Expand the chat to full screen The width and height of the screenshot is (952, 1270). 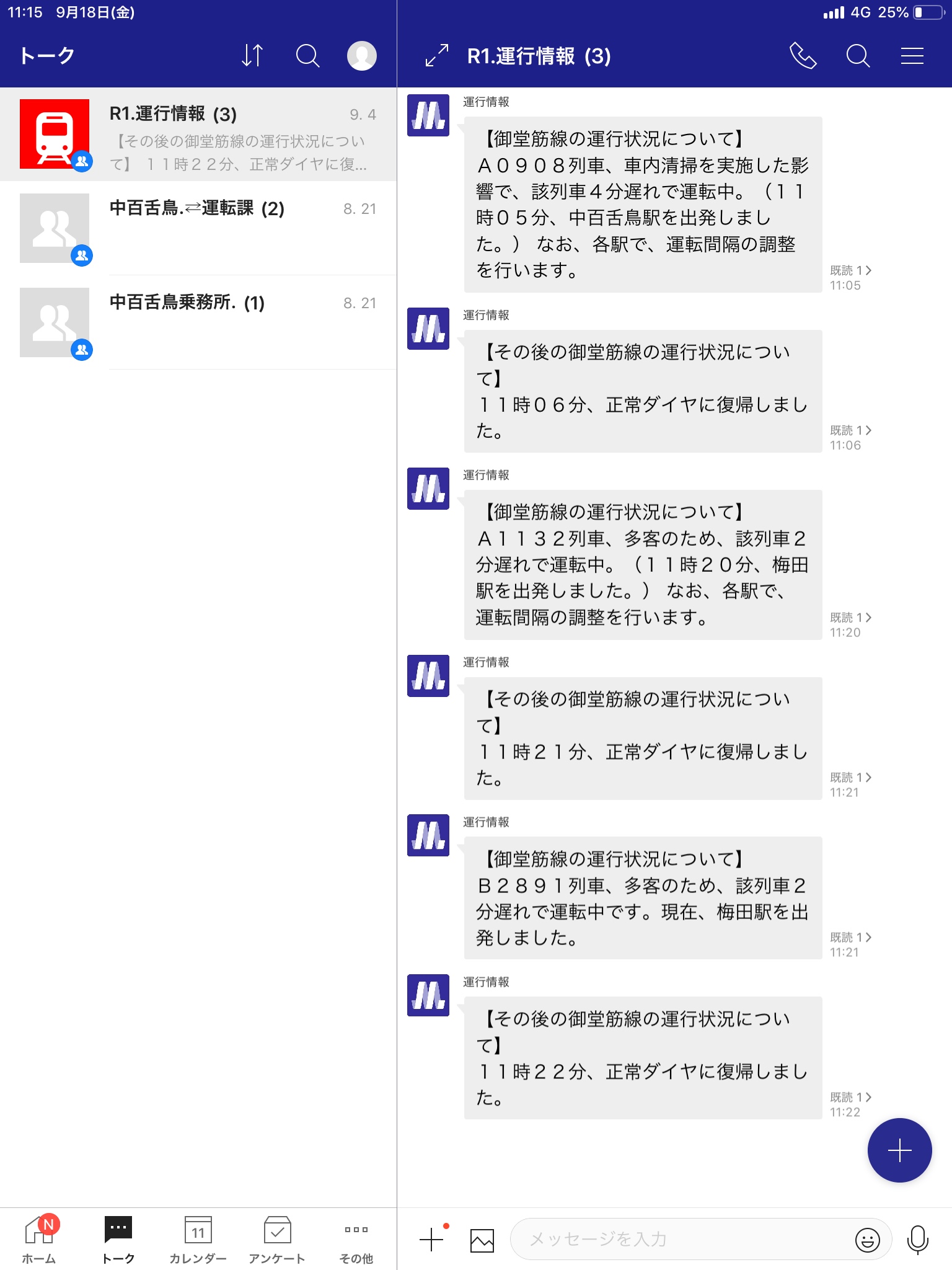tap(437, 56)
